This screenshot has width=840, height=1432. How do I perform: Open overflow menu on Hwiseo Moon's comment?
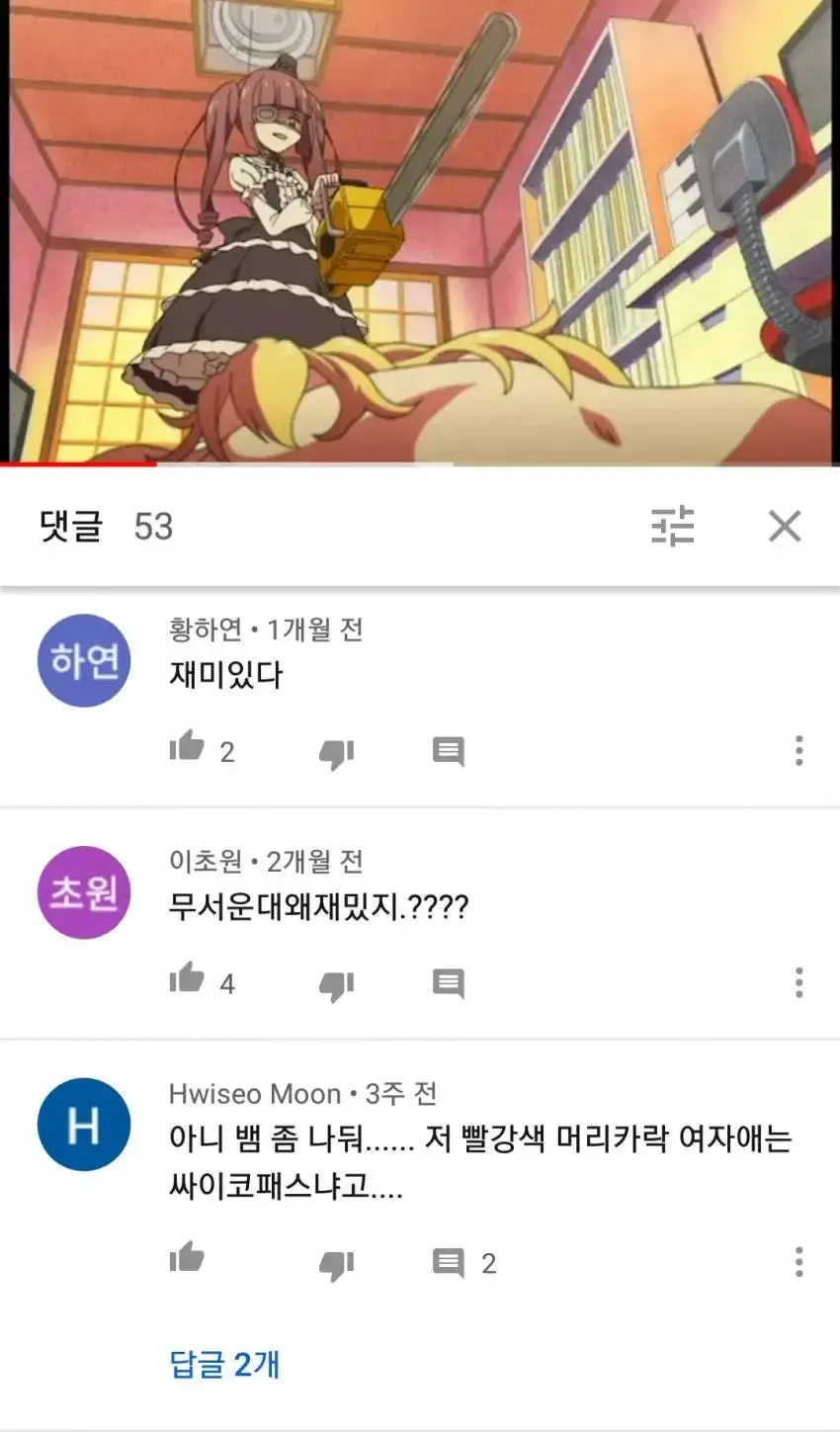(x=798, y=1262)
